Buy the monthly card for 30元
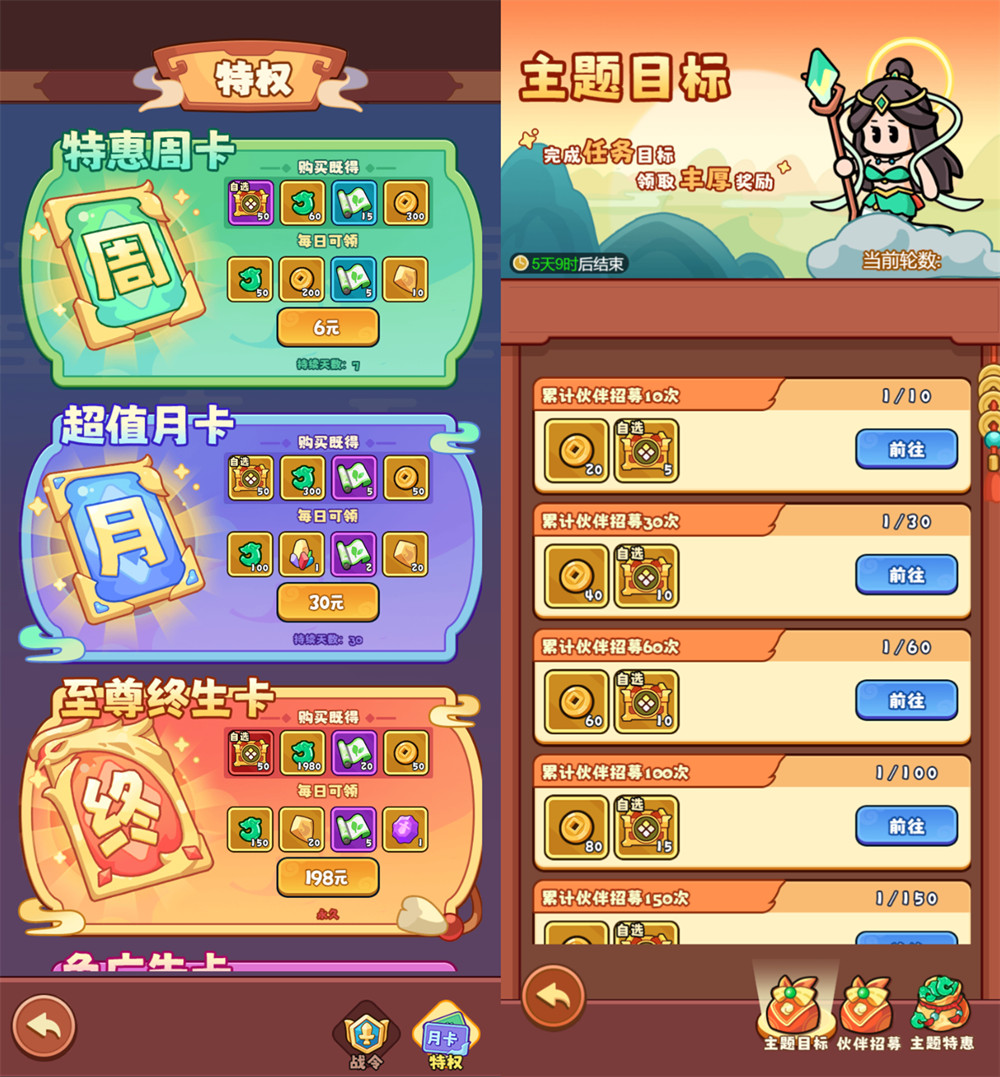1000x1077 pixels. coord(328,602)
